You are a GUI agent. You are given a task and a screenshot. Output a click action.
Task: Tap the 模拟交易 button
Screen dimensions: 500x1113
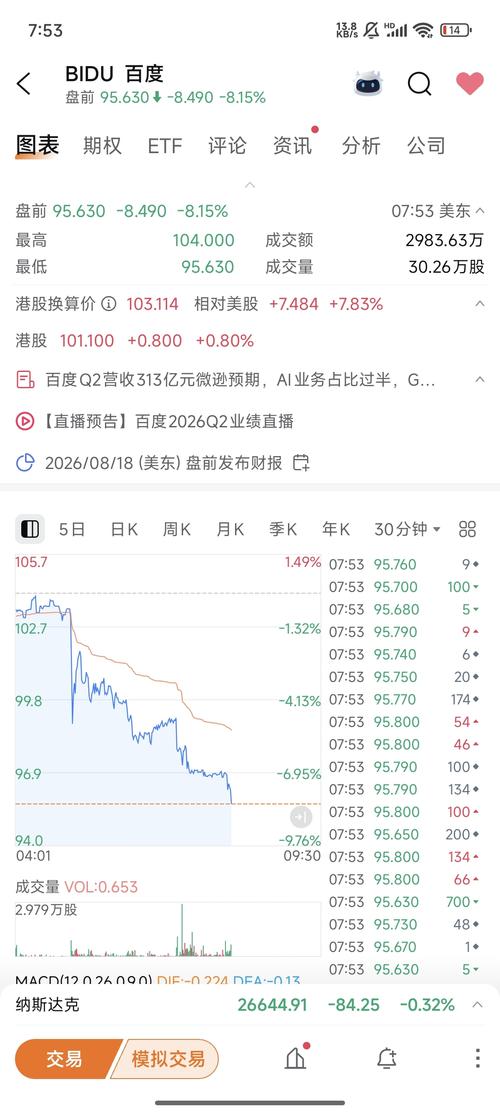coord(168,1059)
